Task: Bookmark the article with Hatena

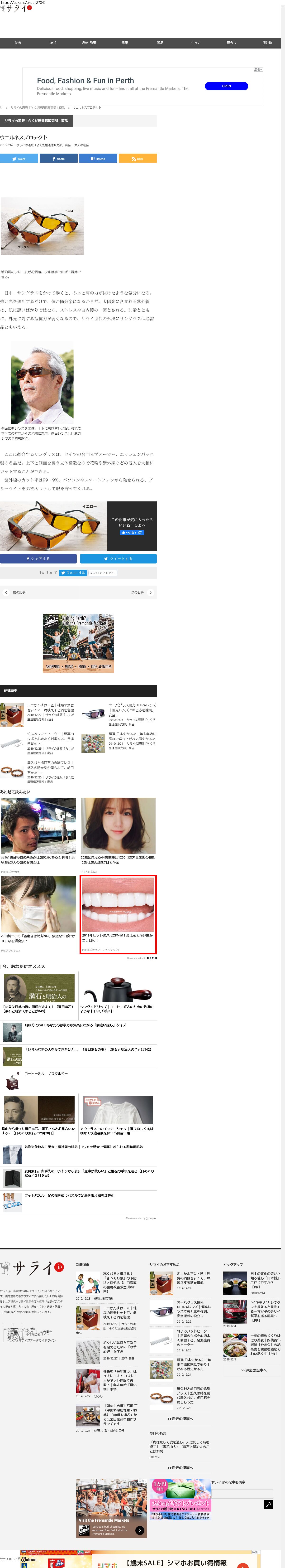Action: point(98,158)
